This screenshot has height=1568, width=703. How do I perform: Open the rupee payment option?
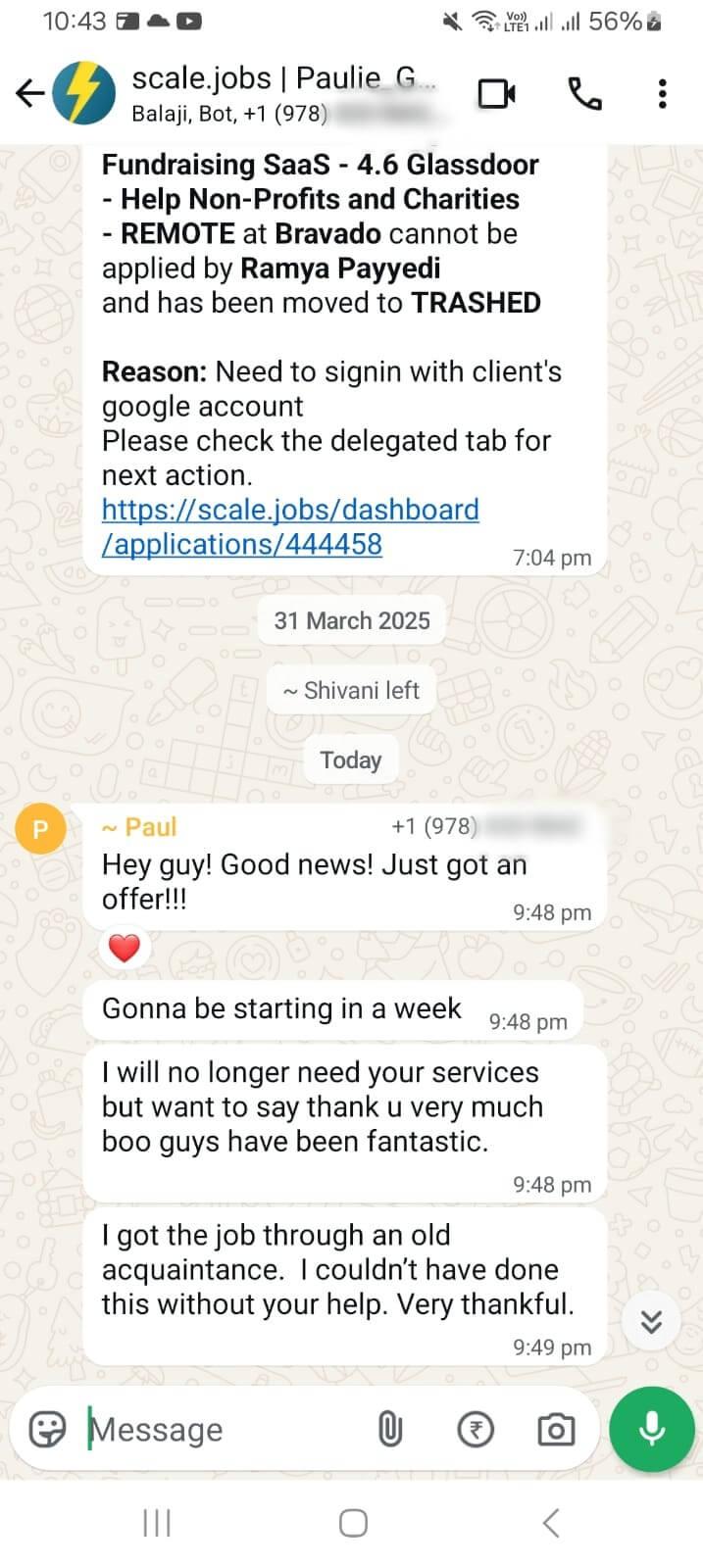pyautogui.click(x=476, y=1430)
